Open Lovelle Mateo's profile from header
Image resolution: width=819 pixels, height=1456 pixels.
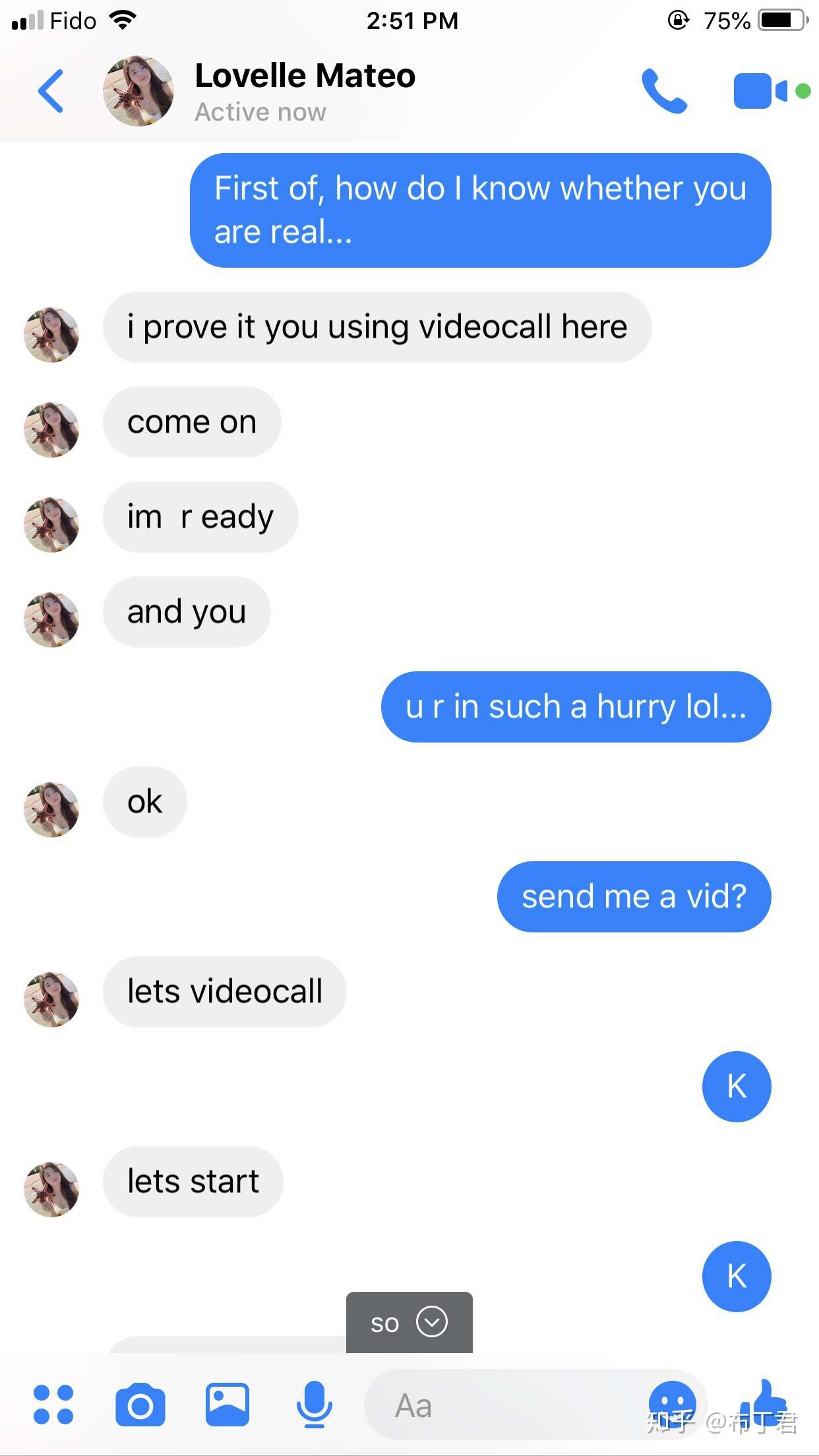coord(304,91)
